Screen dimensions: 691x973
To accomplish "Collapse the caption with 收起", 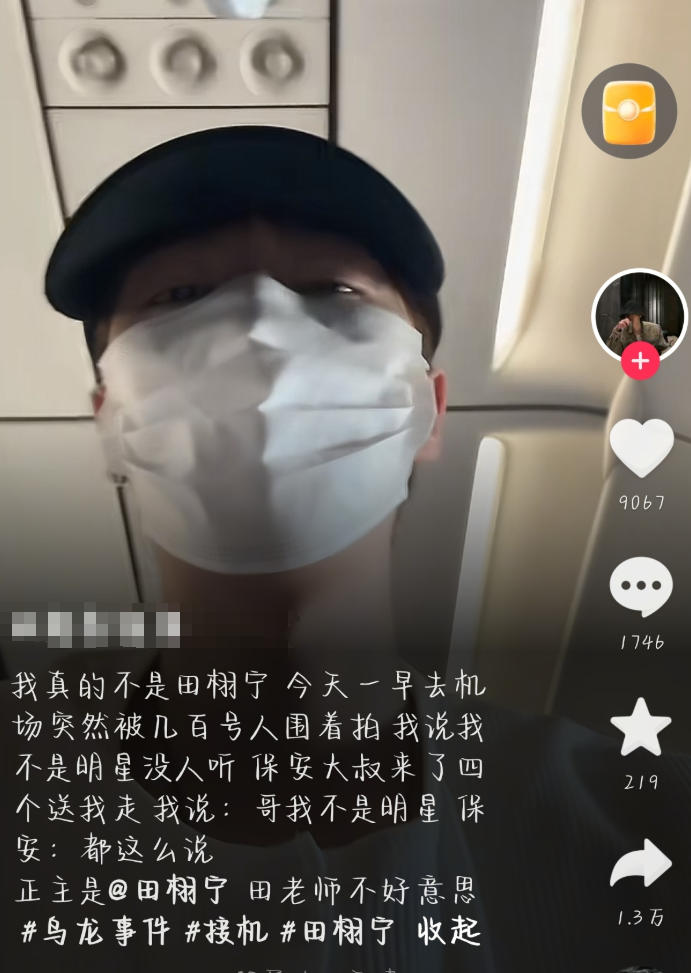I will coord(450,931).
